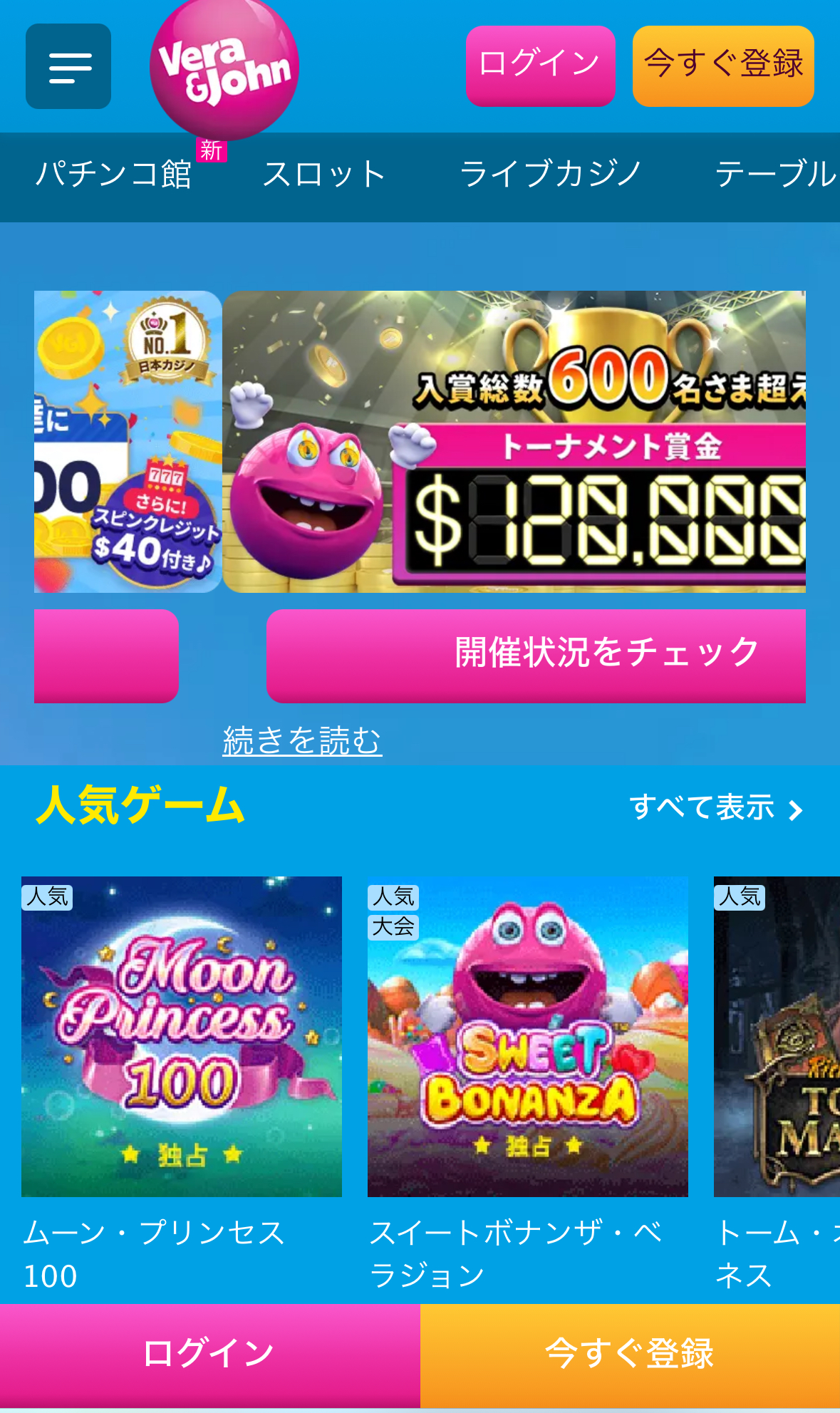This screenshot has width=840, height=1413.
Task: Go to home via Vera&John logo
Action: point(224,68)
